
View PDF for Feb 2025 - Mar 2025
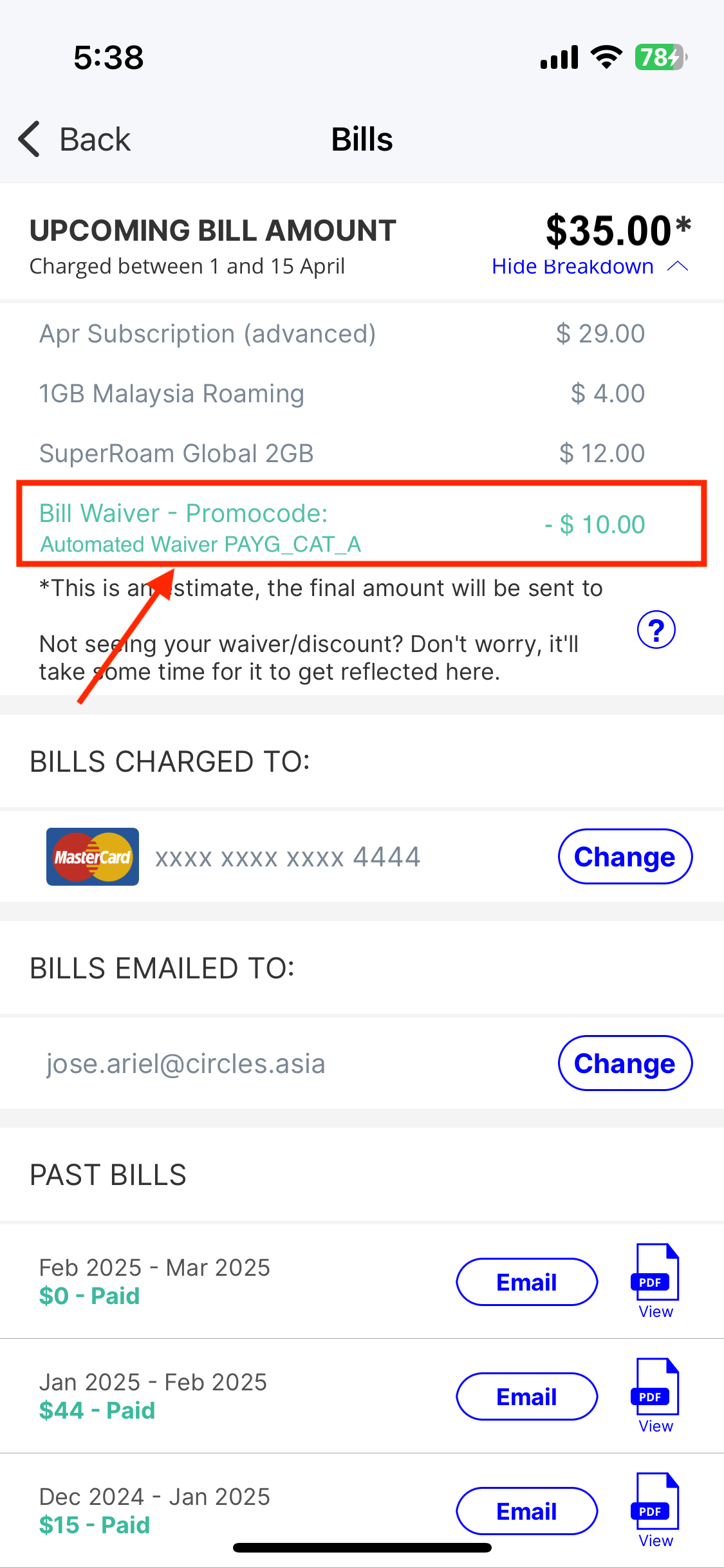click(655, 1281)
